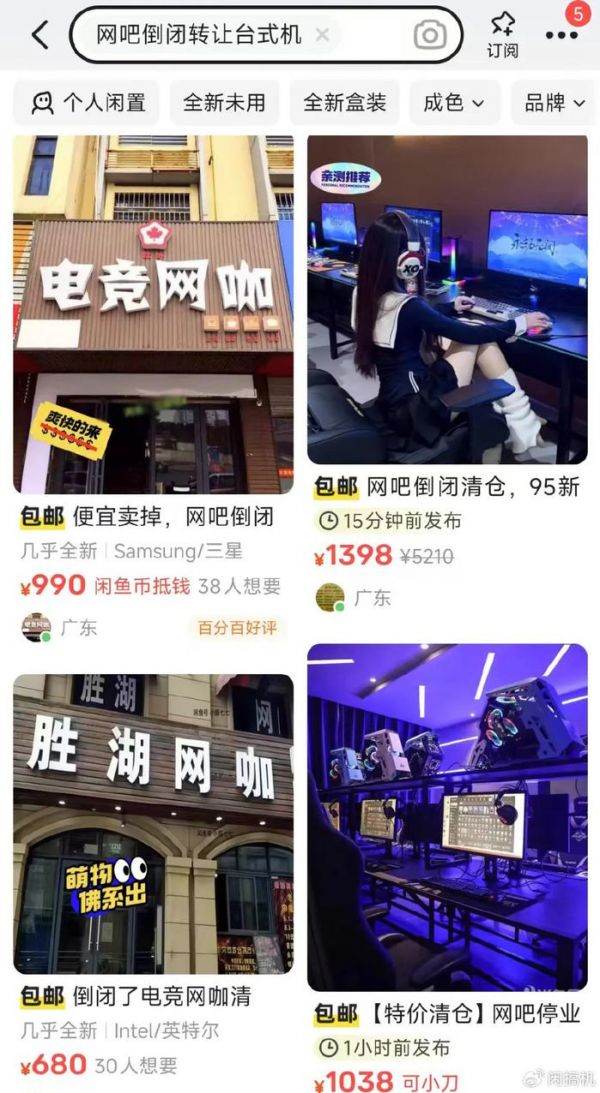Open camera image search
The width and height of the screenshot is (600, 1093).
click(430, 36)
